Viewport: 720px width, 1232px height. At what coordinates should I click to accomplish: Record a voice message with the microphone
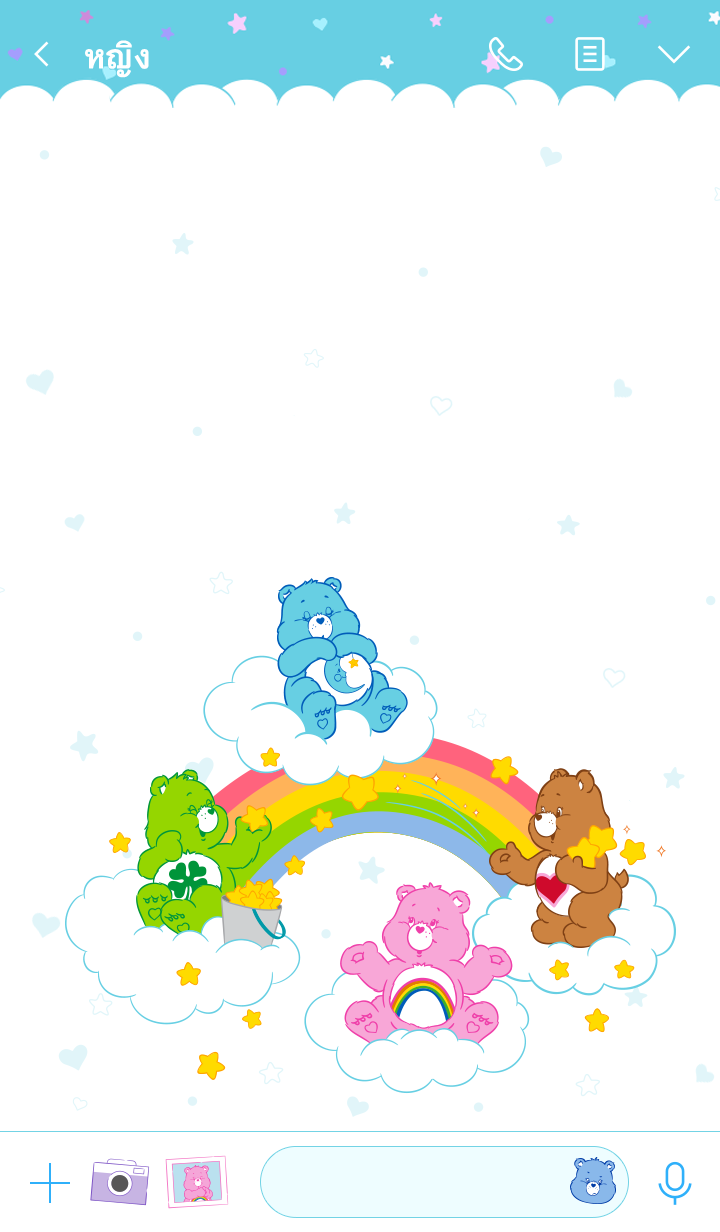point(675,1183)
